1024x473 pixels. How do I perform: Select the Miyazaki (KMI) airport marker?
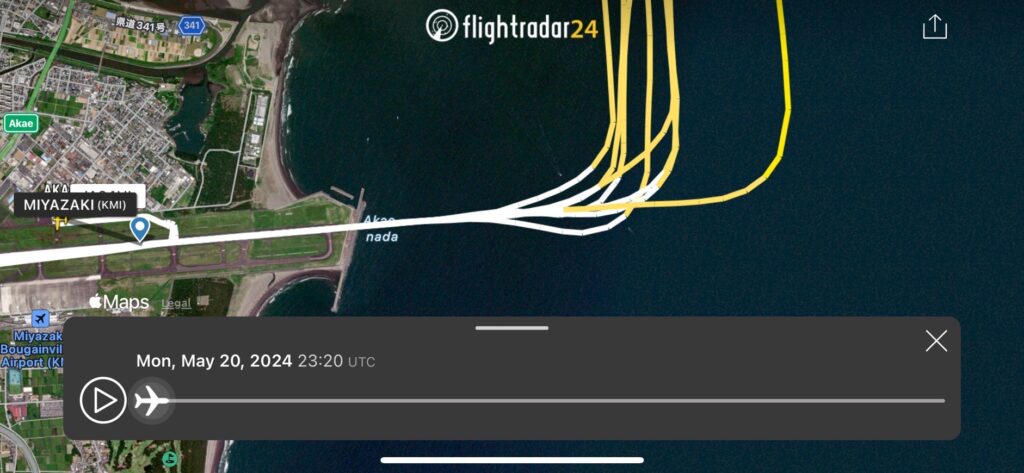coord(140,229)
